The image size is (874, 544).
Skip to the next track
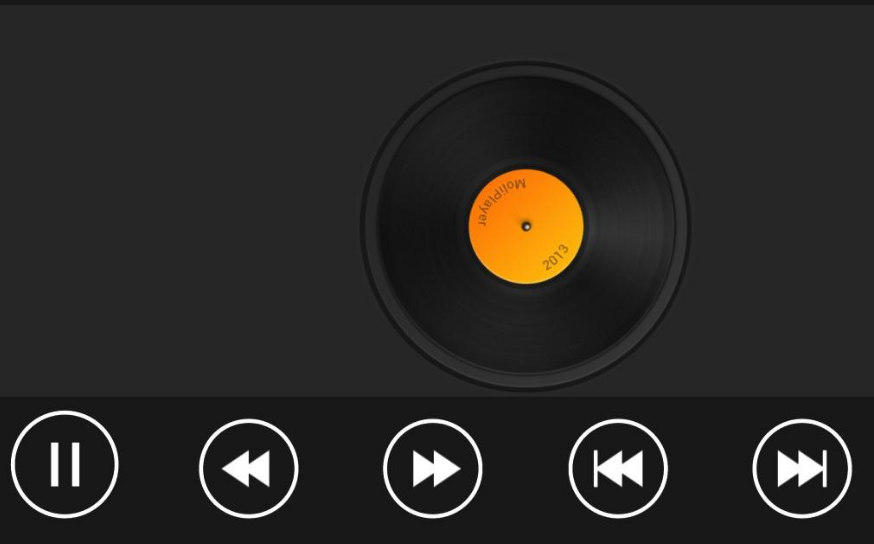coord(802,468)
